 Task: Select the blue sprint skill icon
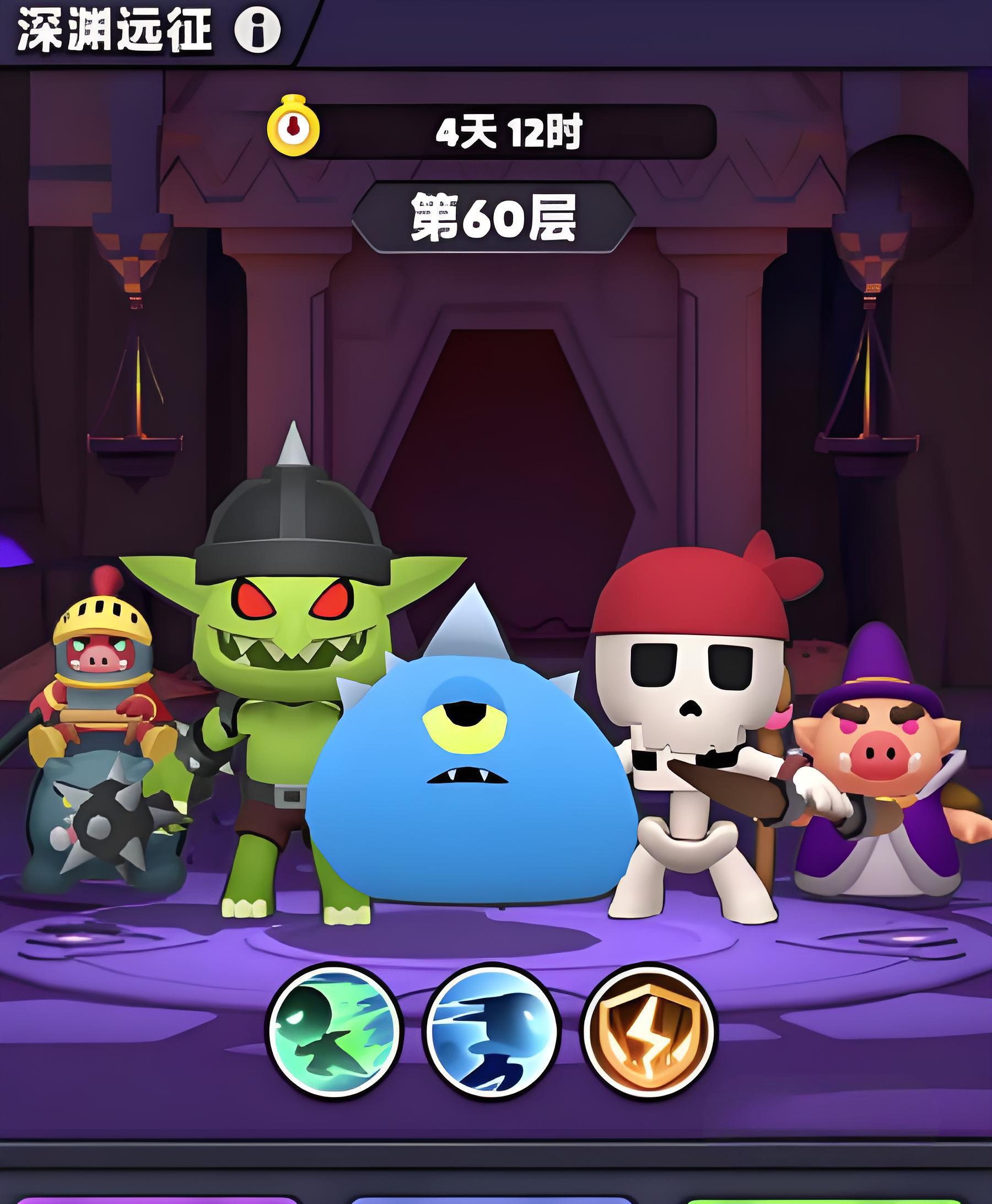tap(492, 1030)
